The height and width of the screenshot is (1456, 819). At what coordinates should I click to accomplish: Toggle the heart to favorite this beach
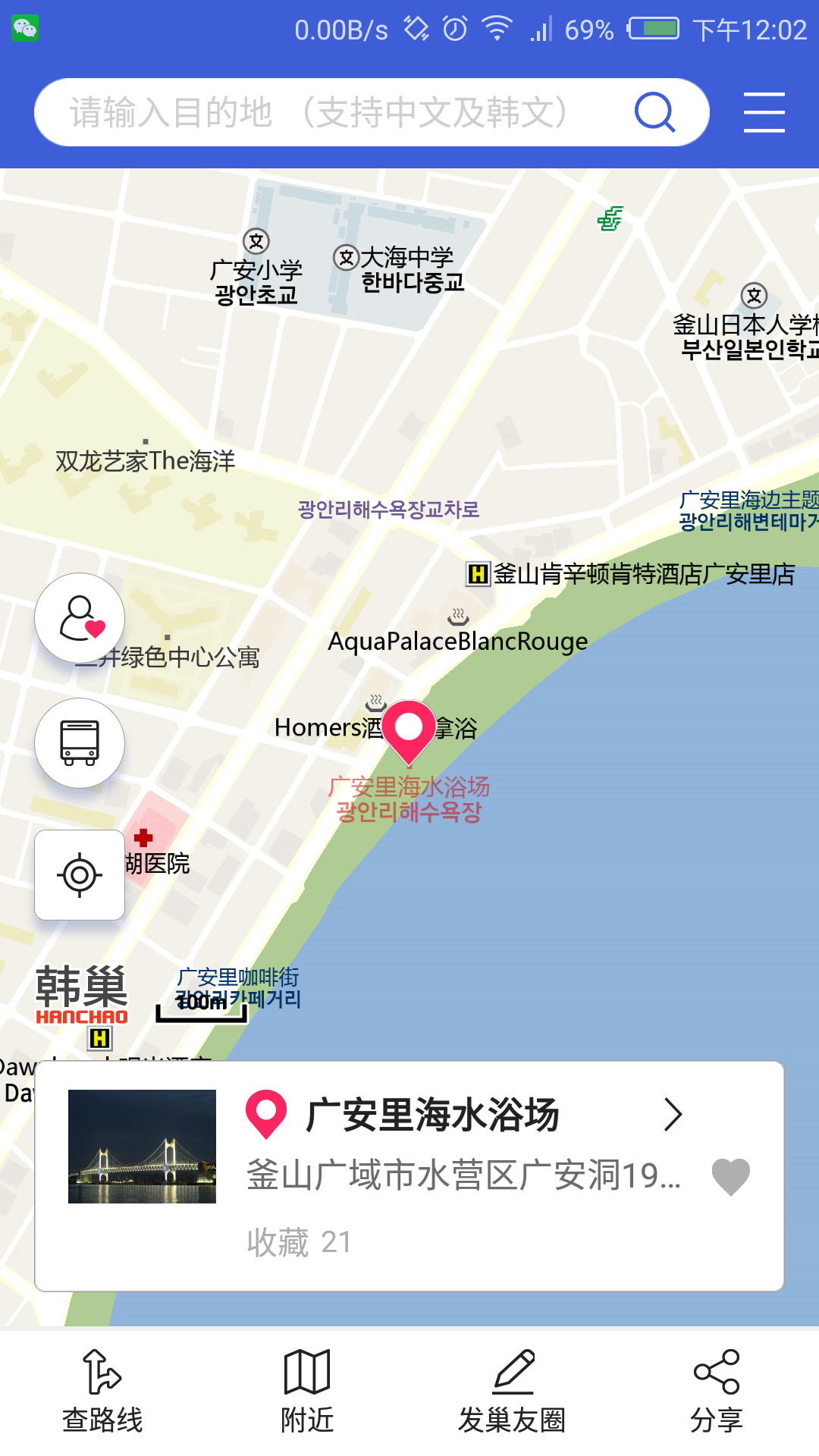(x=730, y=1178)
